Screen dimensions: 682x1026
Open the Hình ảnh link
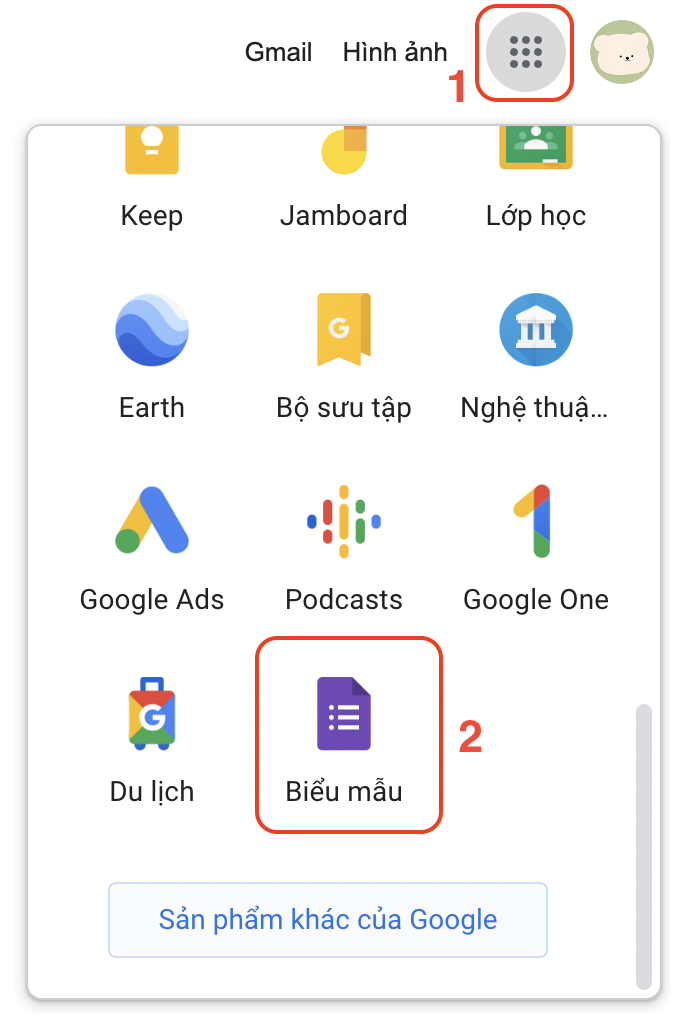(x=395, y=52)
